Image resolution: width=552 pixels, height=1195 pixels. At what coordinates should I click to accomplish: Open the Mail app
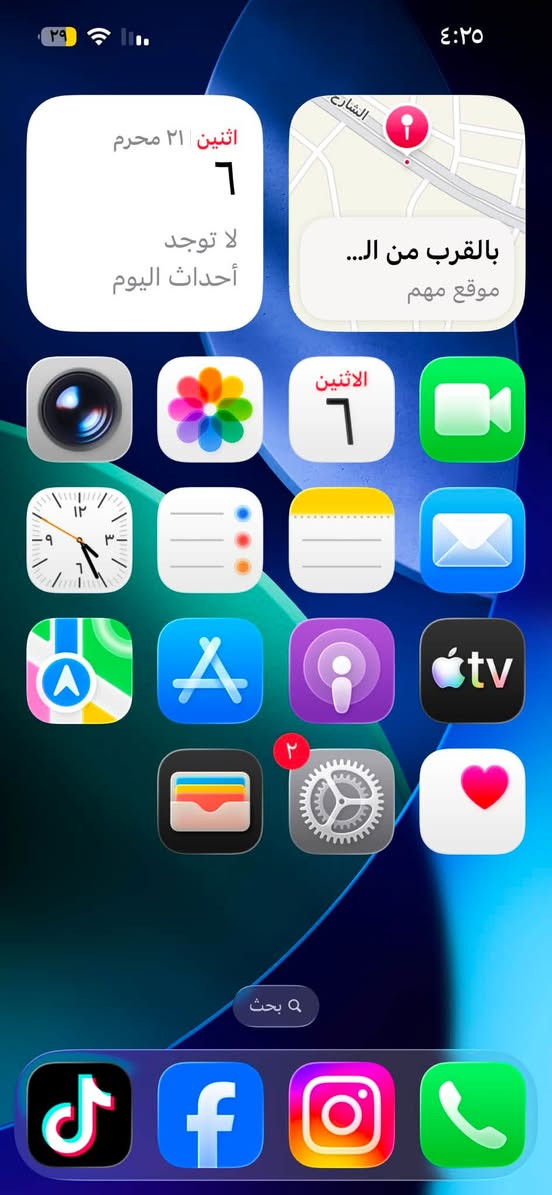pos(473,540)
